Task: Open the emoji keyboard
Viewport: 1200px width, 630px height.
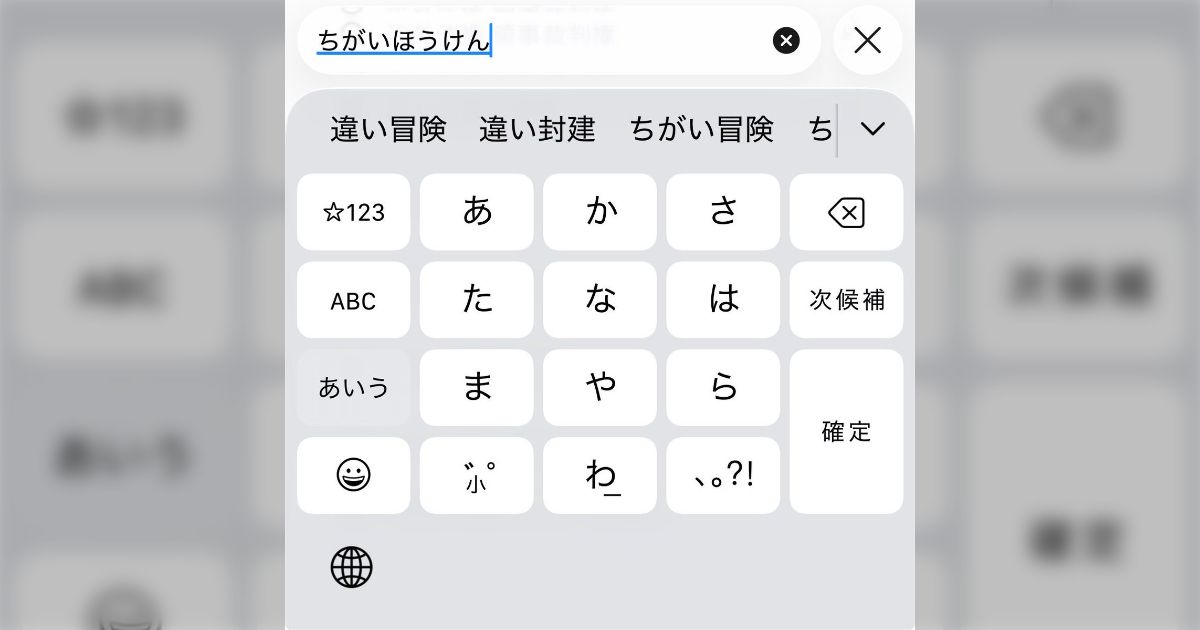Action: tap(353, 475)
